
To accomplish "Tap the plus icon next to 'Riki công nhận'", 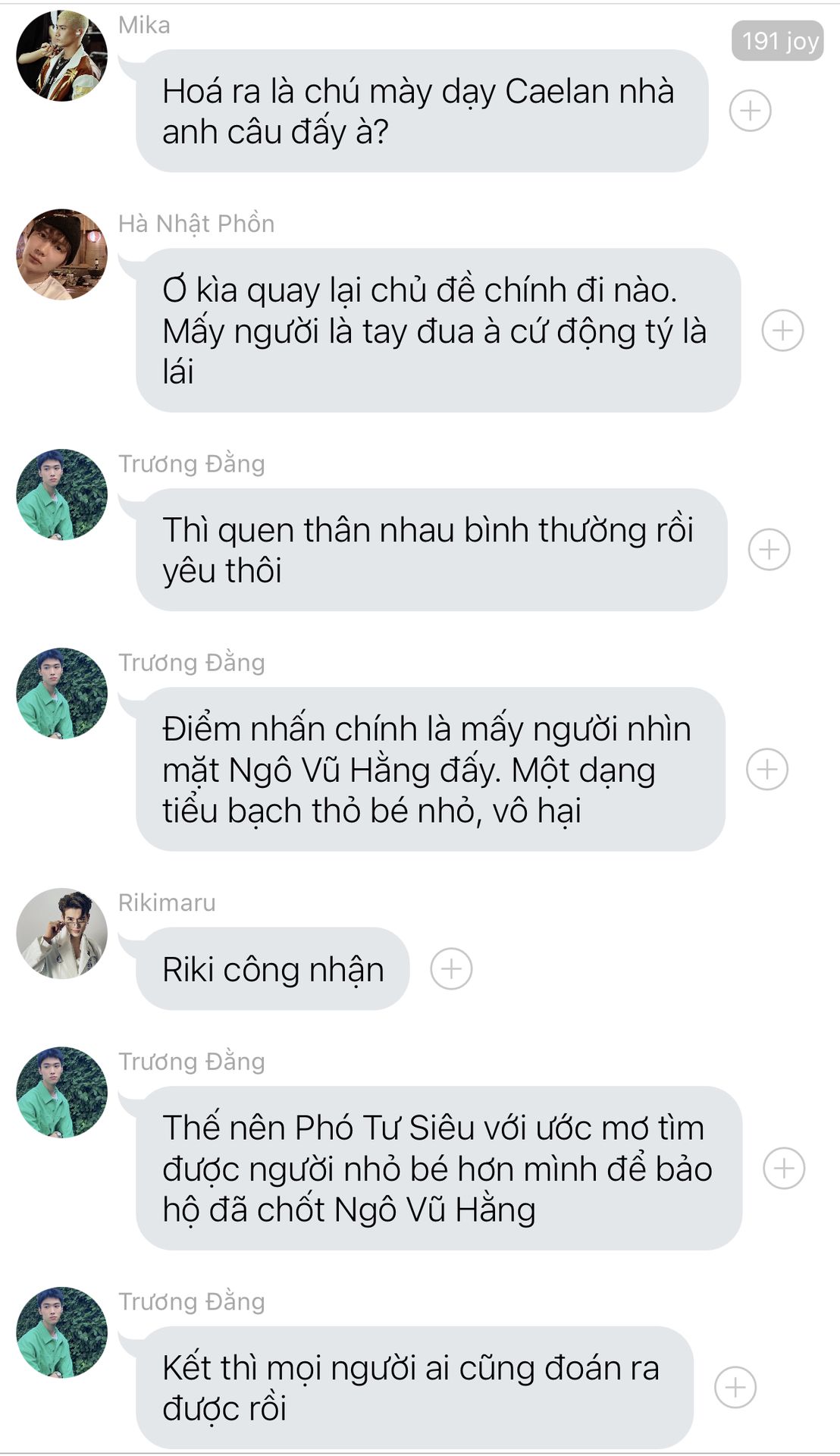I will pos(451,968).
